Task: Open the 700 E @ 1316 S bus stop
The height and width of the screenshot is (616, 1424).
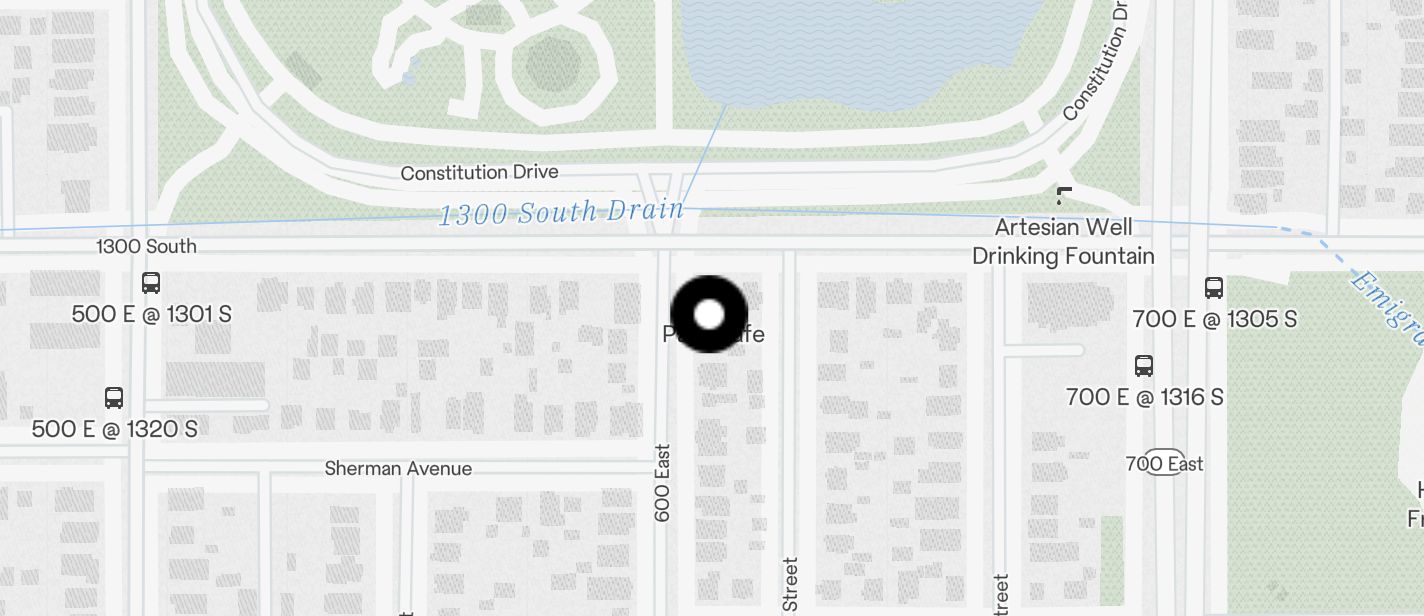Action: click(1144, 366)
